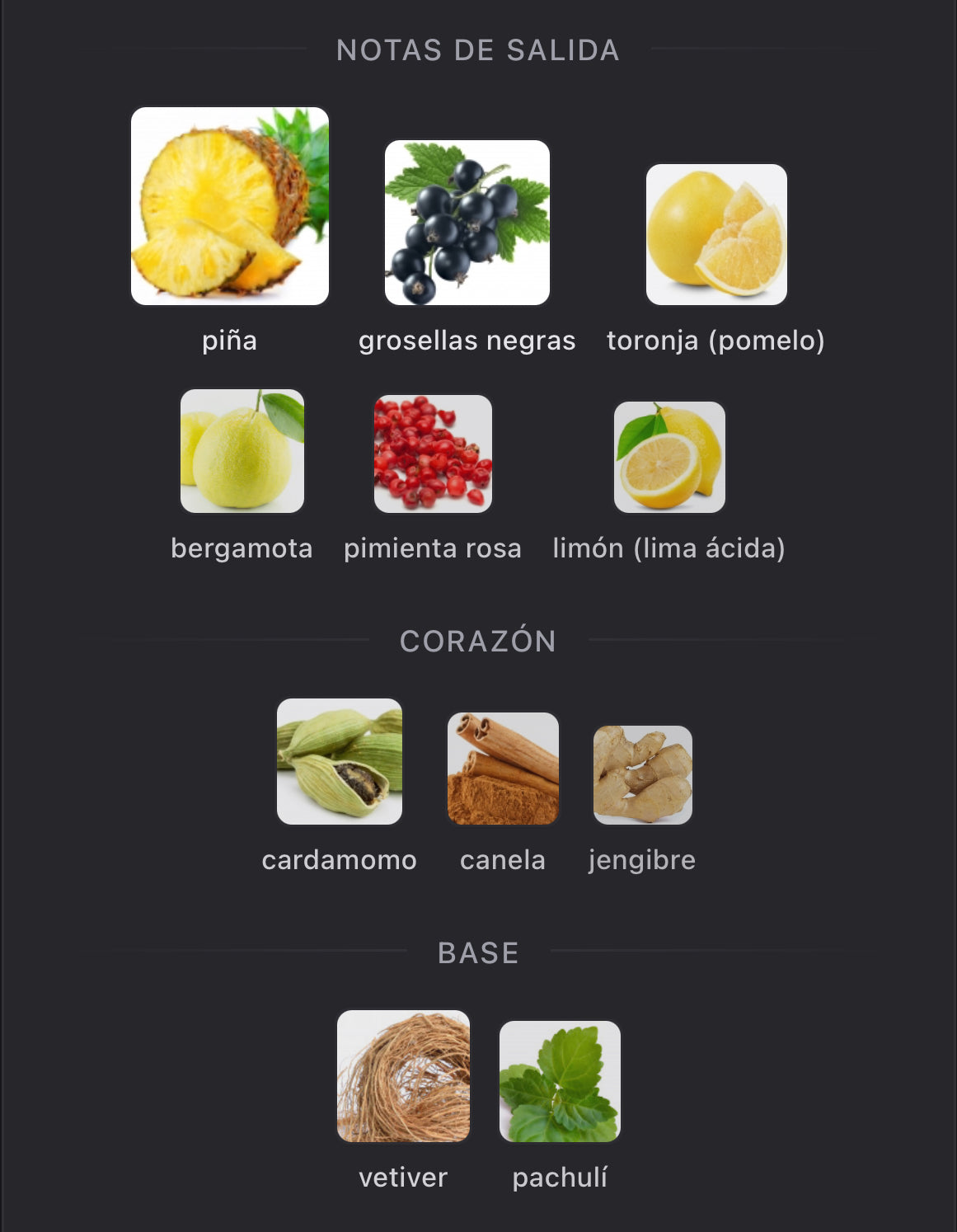957x1232 pixels.
Task: Open the limón (lima ácida) note
Action: pyautogui.click(x=669, y=457)
